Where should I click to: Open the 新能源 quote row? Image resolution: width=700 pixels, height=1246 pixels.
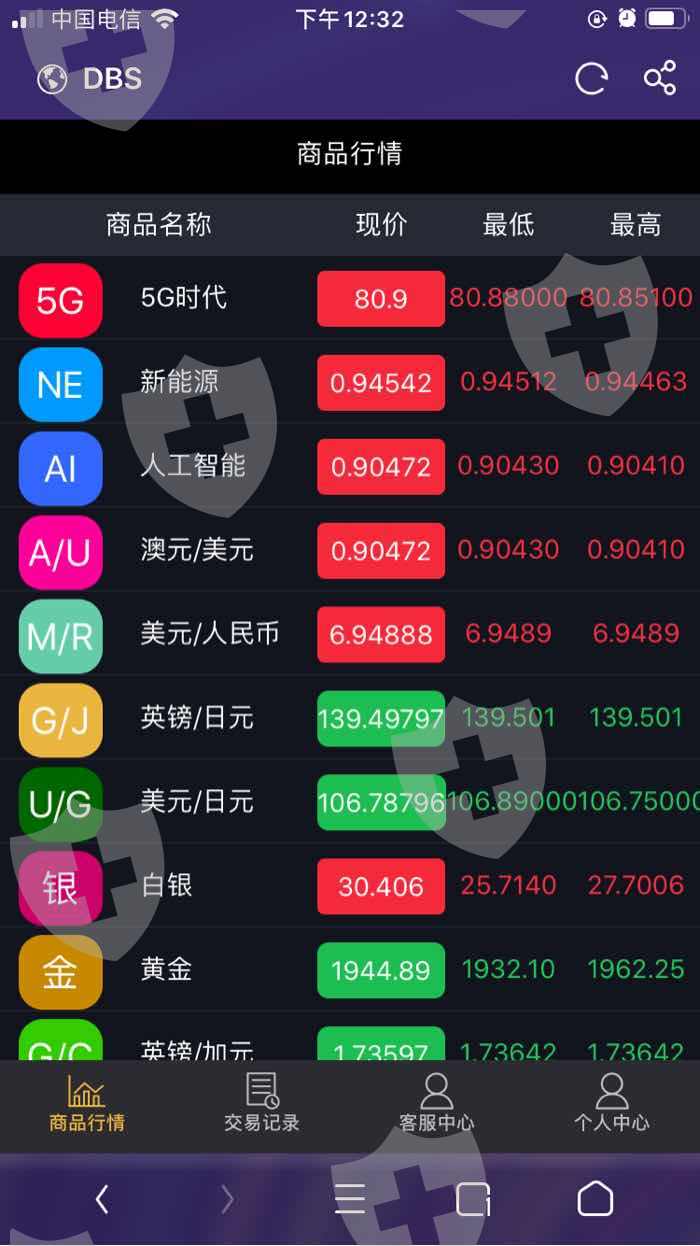point(350,382)
